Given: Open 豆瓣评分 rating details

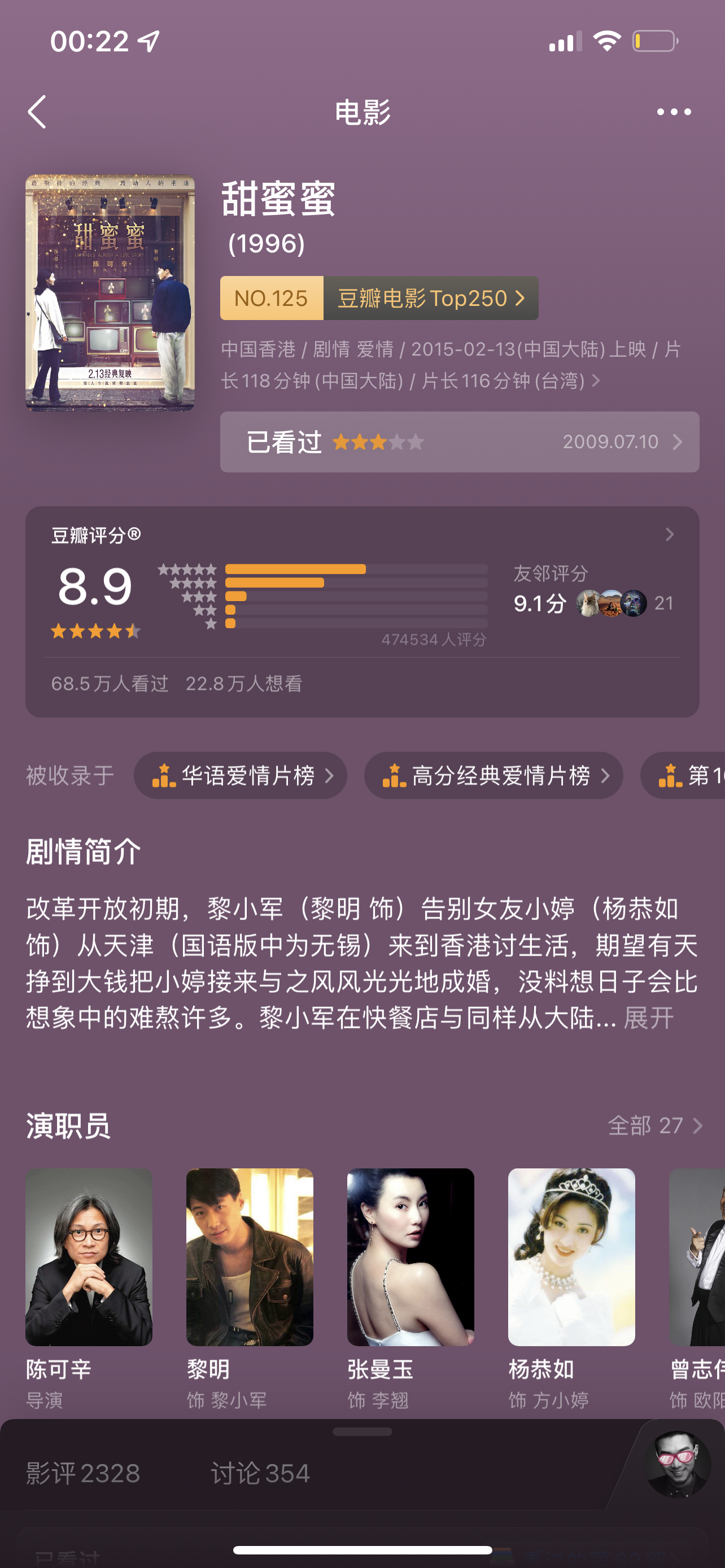Looking at the screenshot, I should pyautogui.click(x=669, y=535).
